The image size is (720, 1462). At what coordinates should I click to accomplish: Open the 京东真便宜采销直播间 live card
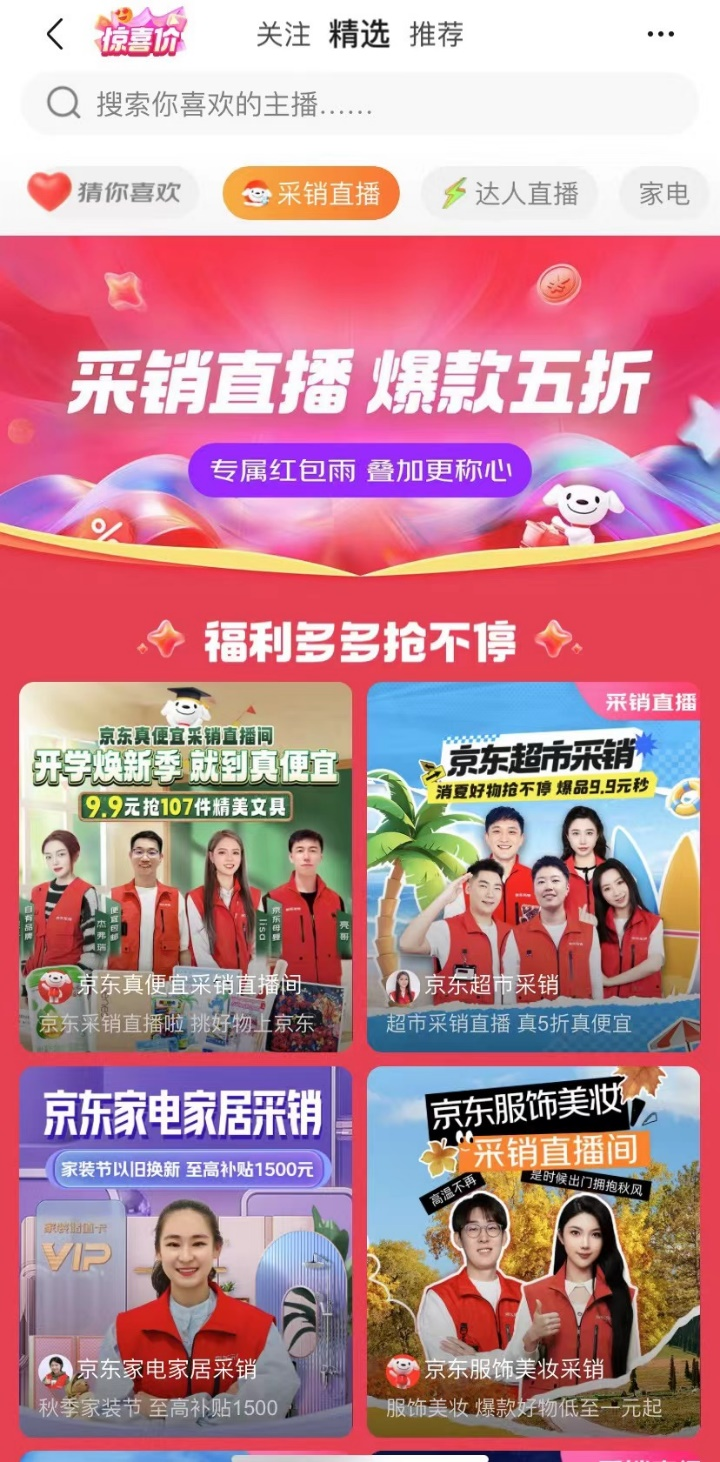(186, 866)
